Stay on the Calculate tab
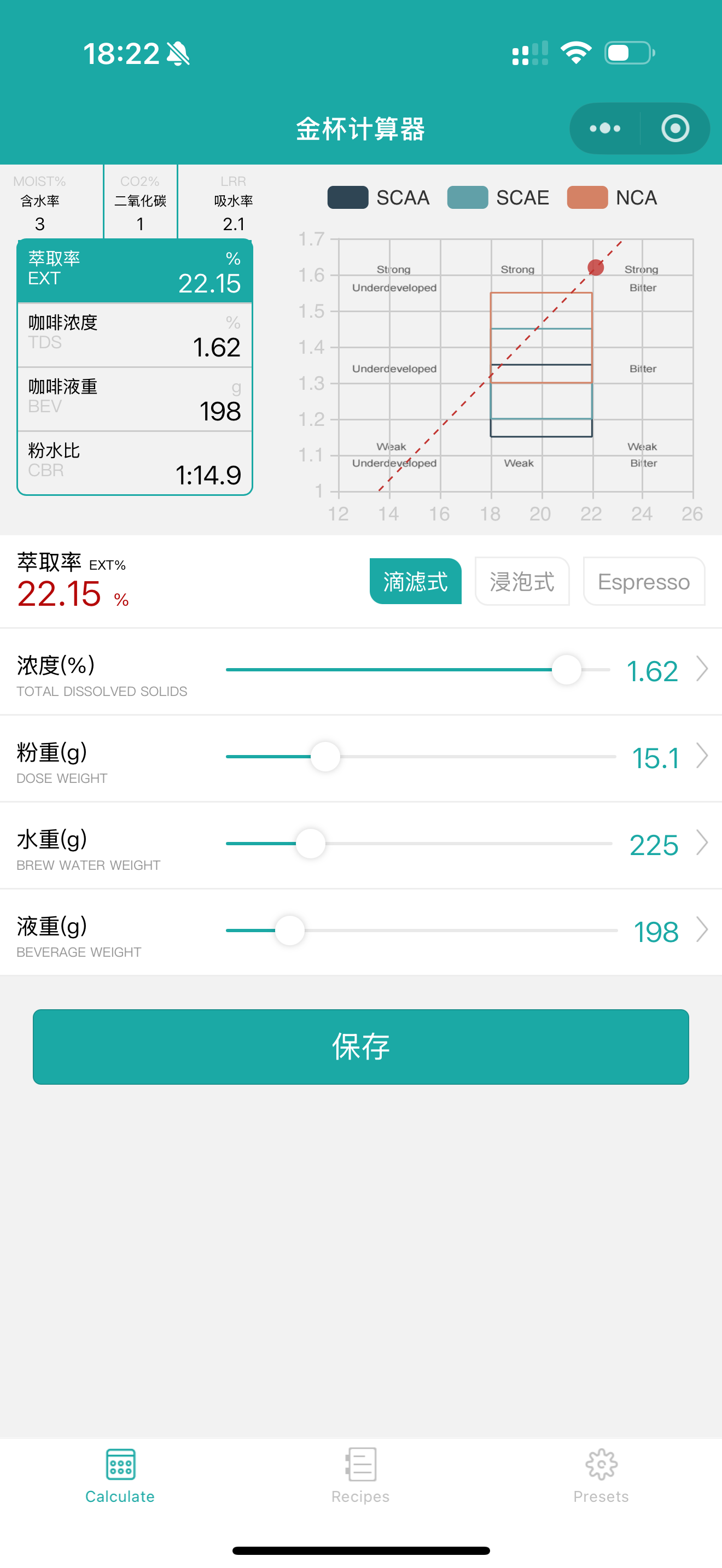This screenshot has width=722, height=1568. pyautogui.click(x=120, y=1476)
